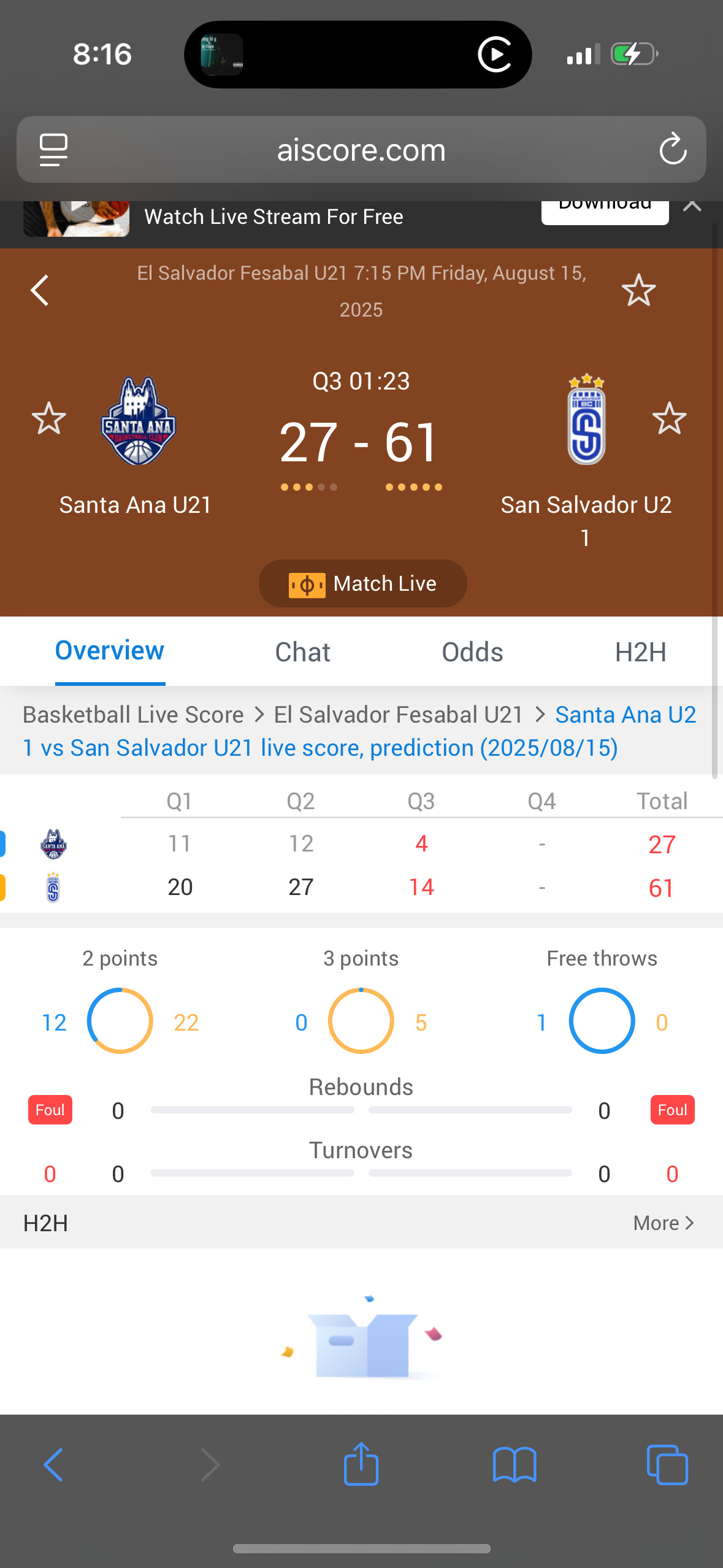The image size is (723, 1568).
Task: Favorite this match with the header star
Action: pos(638,290)
